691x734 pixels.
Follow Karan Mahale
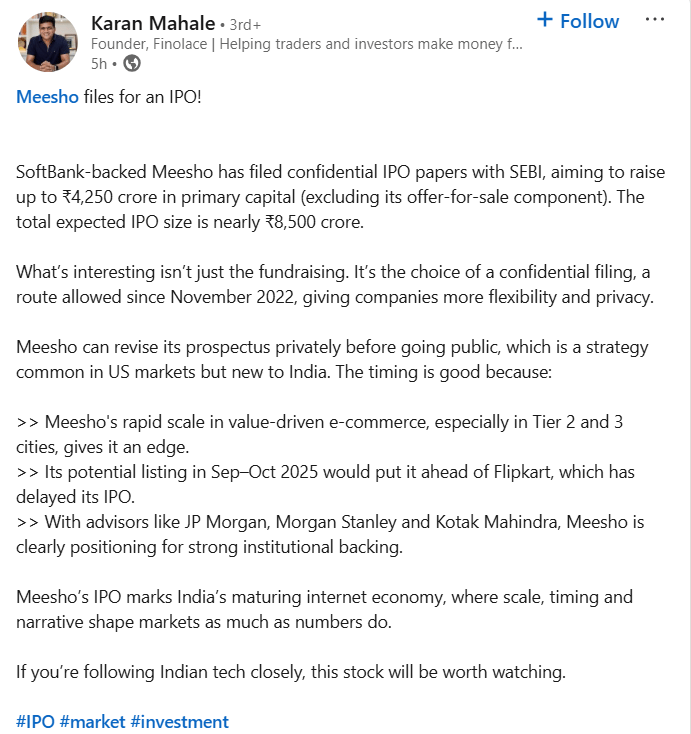[x=578, y=21]
